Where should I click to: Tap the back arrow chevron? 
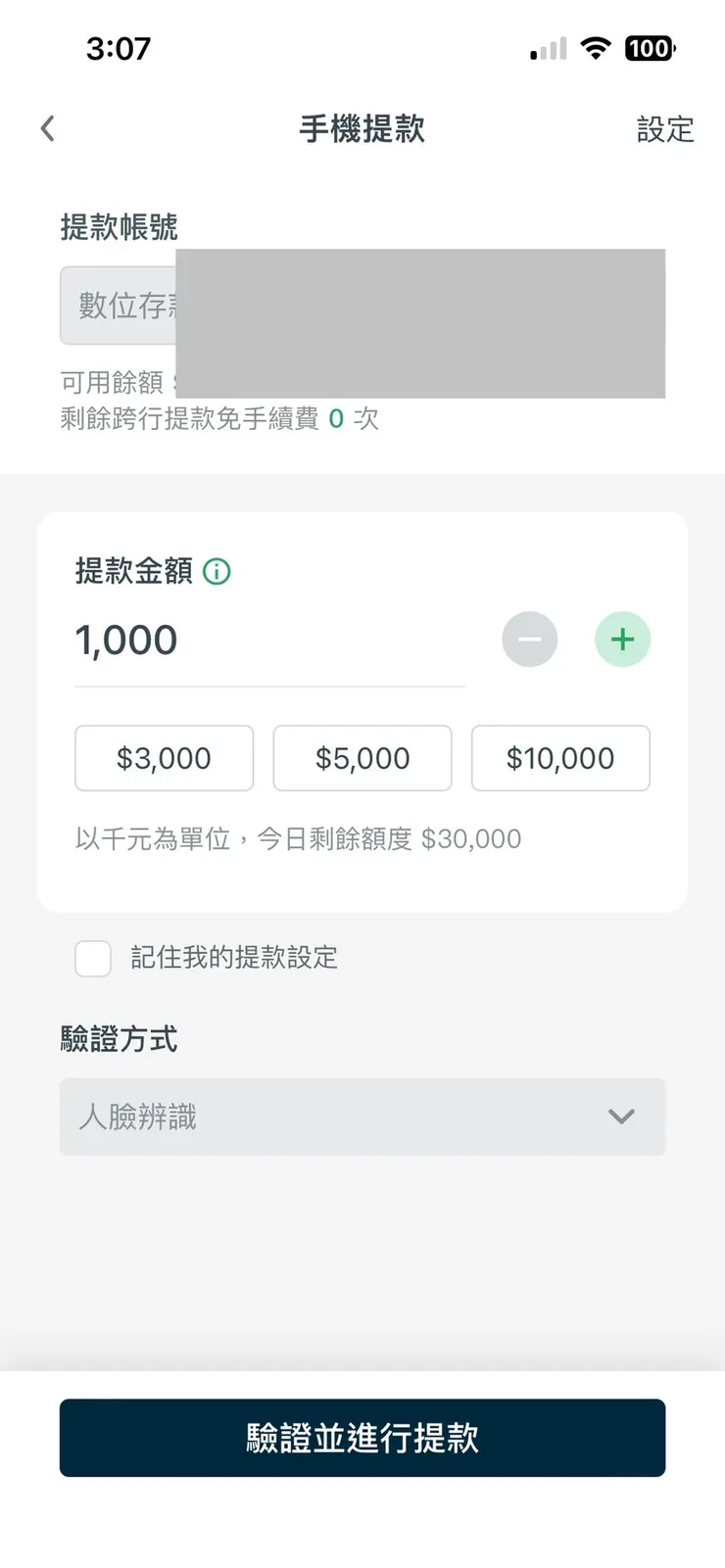pos(46,128)
